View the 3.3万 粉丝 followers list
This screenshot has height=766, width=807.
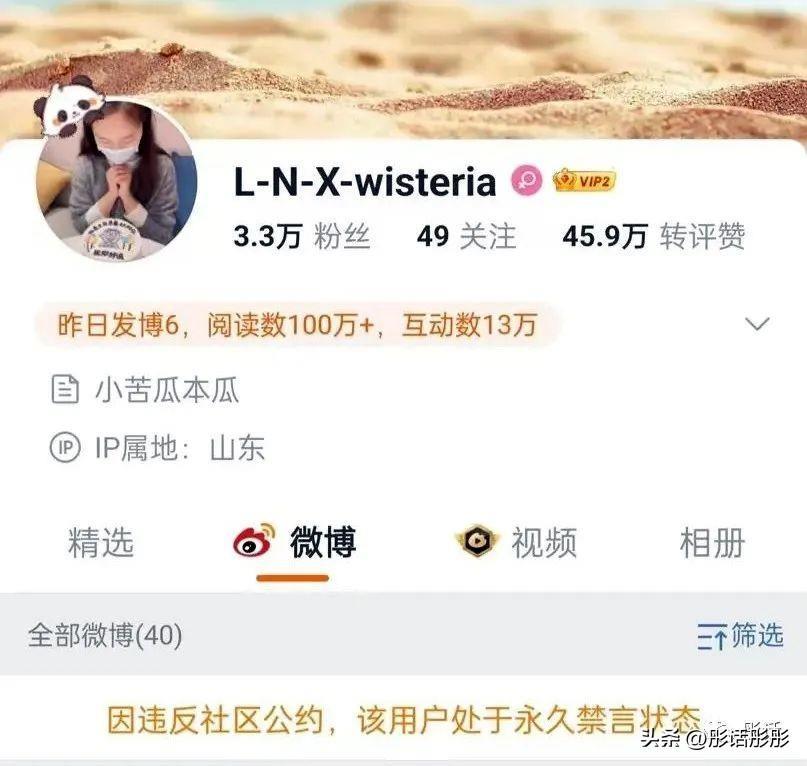(301, 236)
